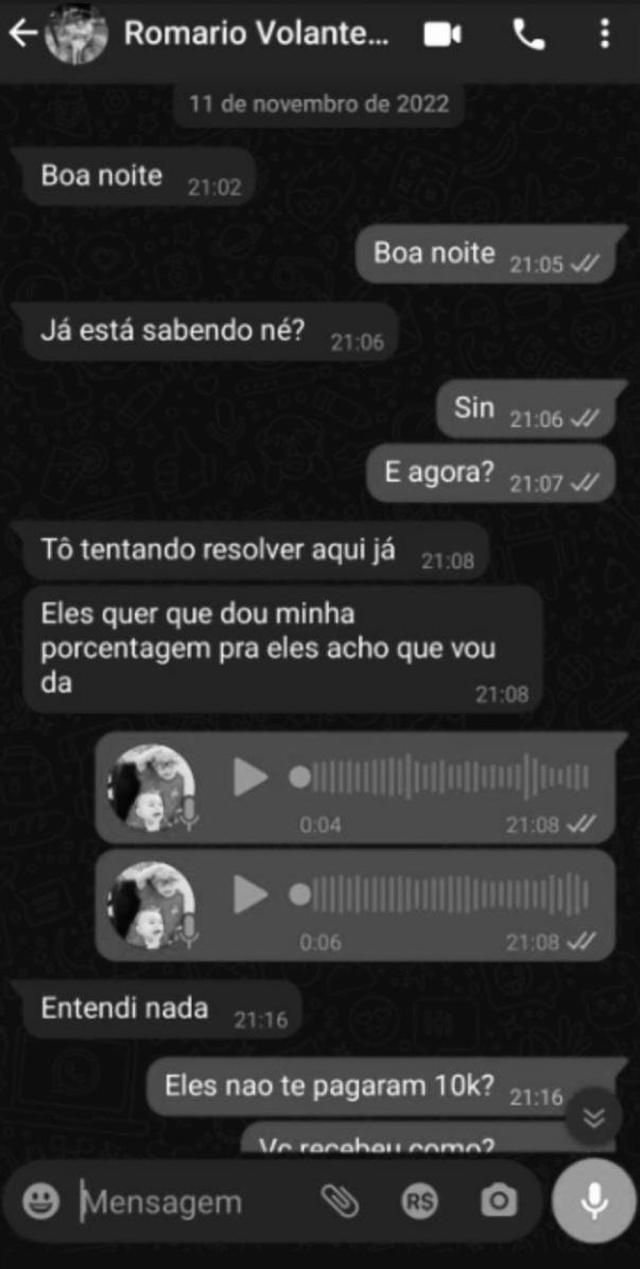Start a video call with Romario
The height and width of the screenshot is (1269, 640).
(x=442, y=34)
